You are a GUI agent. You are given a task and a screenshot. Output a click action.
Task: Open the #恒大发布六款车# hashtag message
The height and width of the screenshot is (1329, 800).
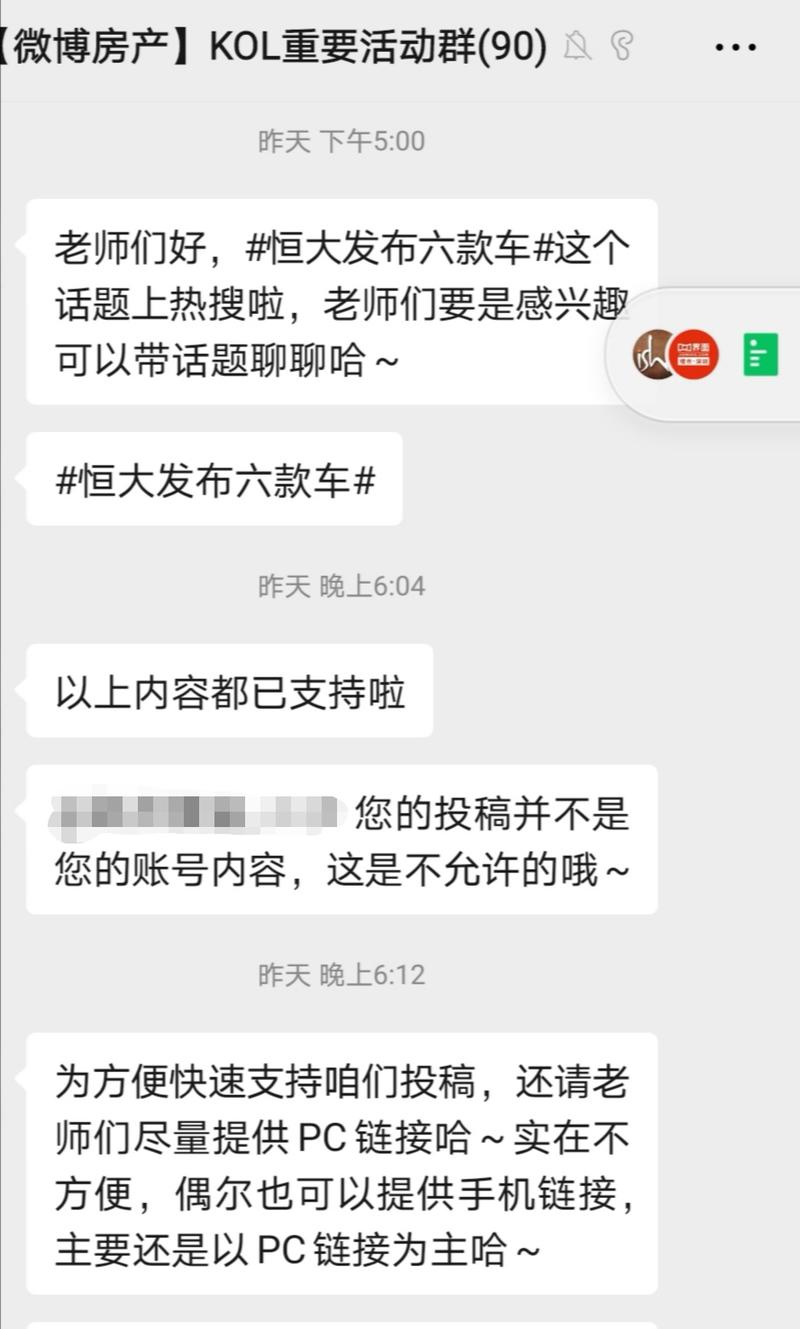(215, 480)
